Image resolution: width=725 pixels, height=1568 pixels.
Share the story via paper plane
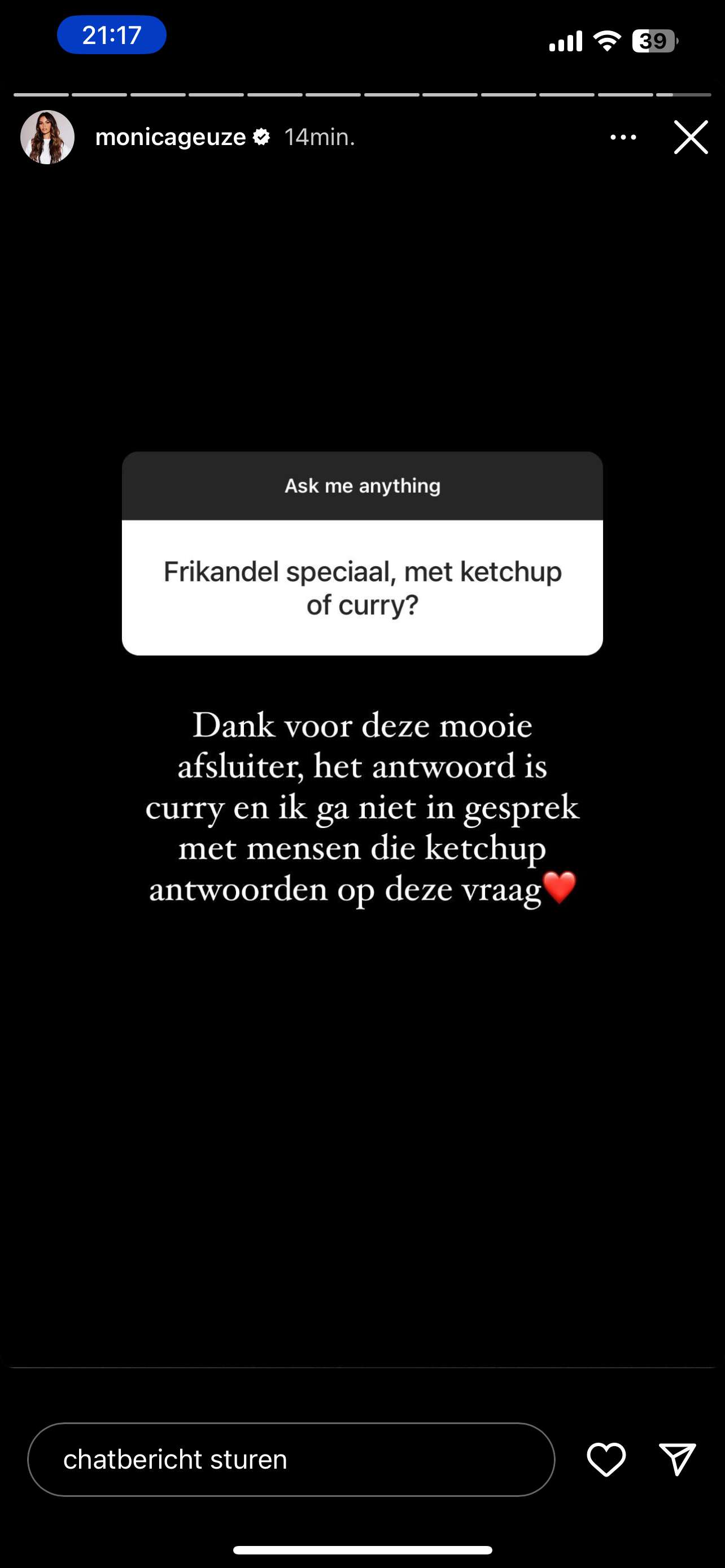678,1459
